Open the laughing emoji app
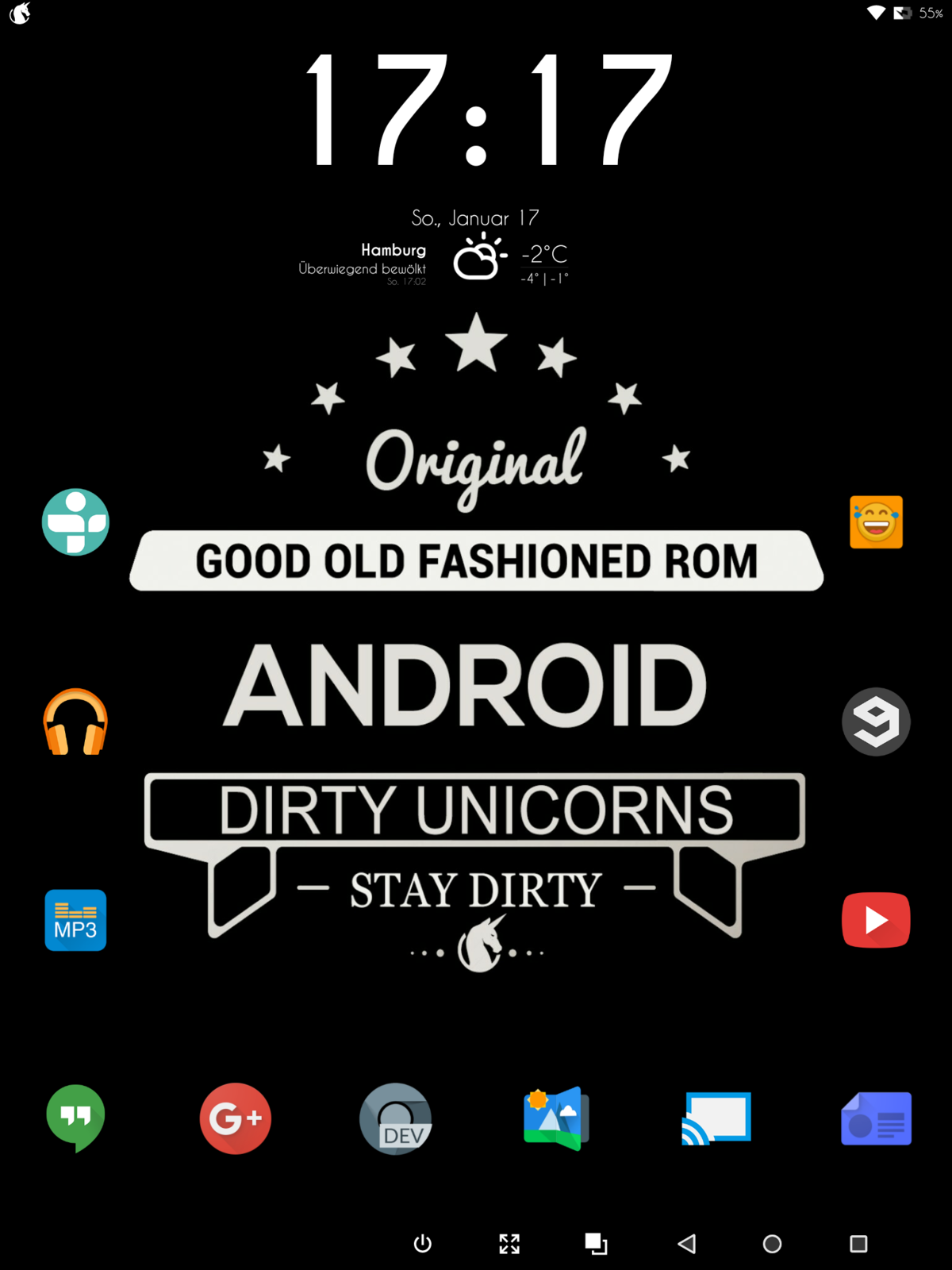The image size is (952, 1270). (x=876, y=522)
